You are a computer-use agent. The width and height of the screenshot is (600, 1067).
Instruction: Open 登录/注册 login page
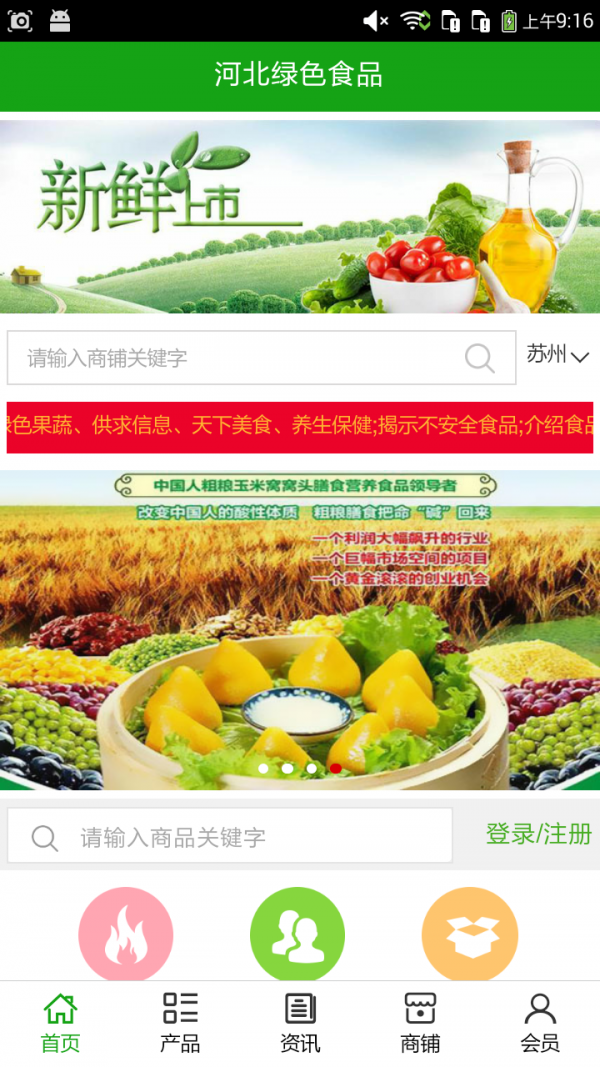(x=538, y=834)
